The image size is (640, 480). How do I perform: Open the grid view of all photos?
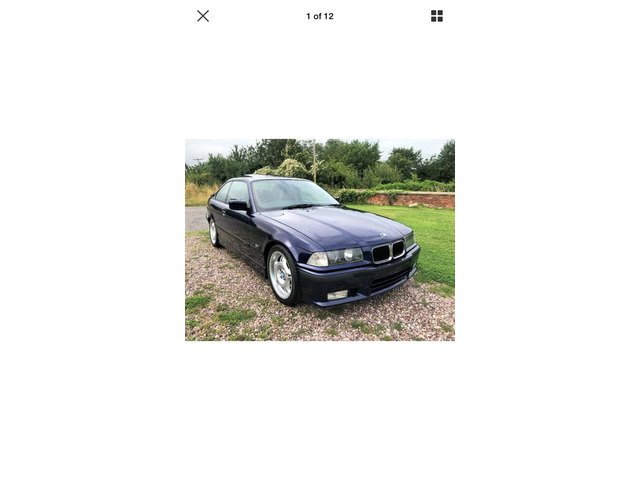click(437, 16)
